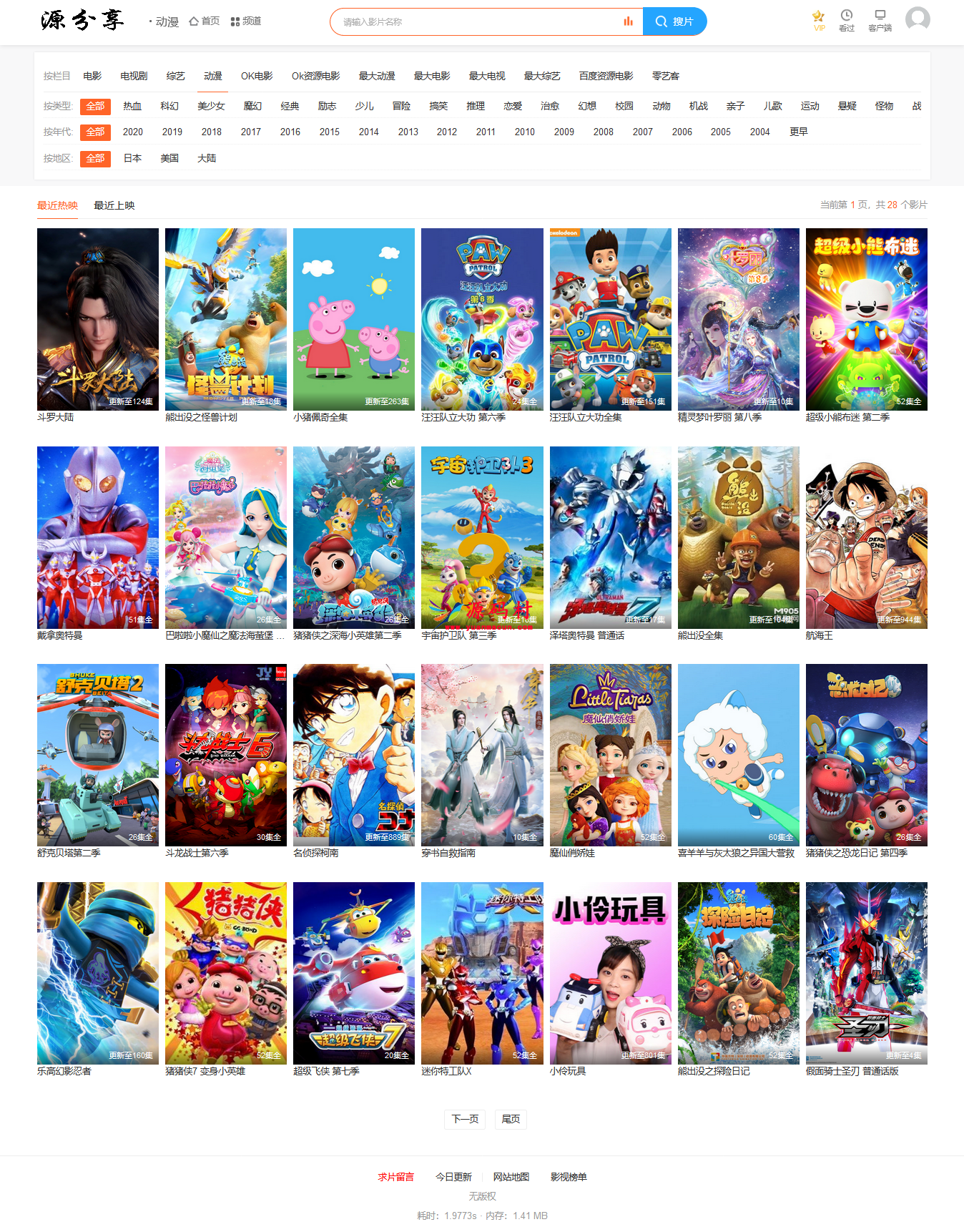Switch to 最近上映 sorting tab
This screenshot has height=1232, width=964.
[114, 205]
